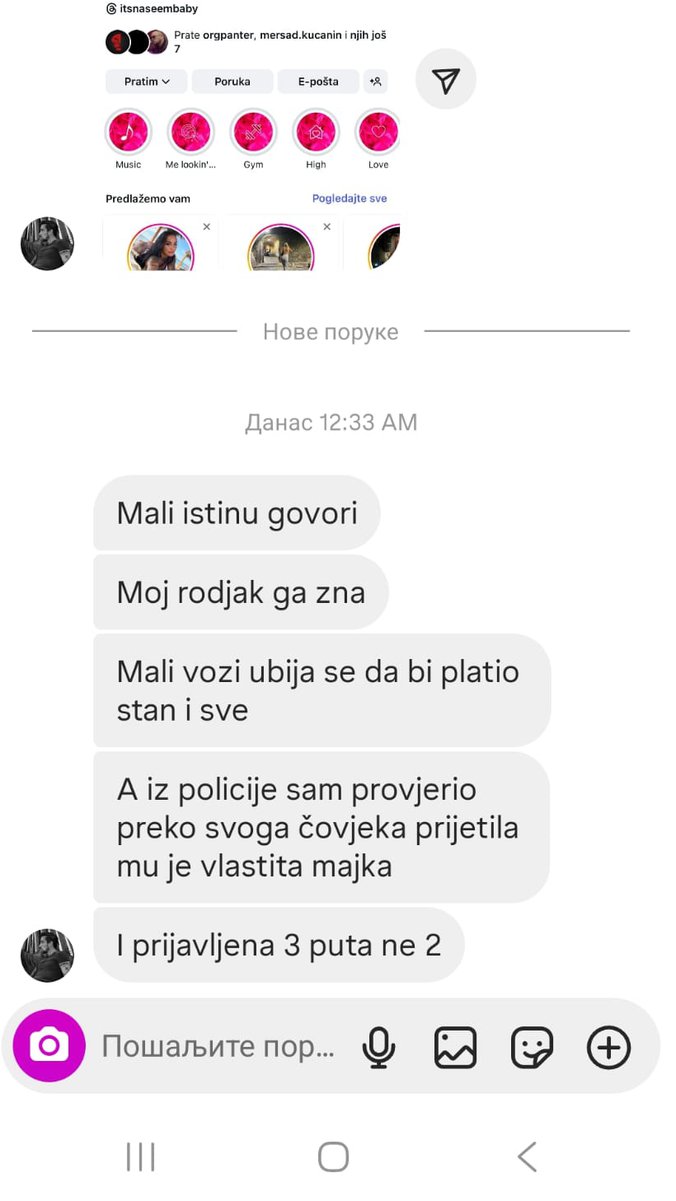Viewport: 676px width, 1201px height.
Task: Open the gallery picker icon
Action: coord(455,1047)
